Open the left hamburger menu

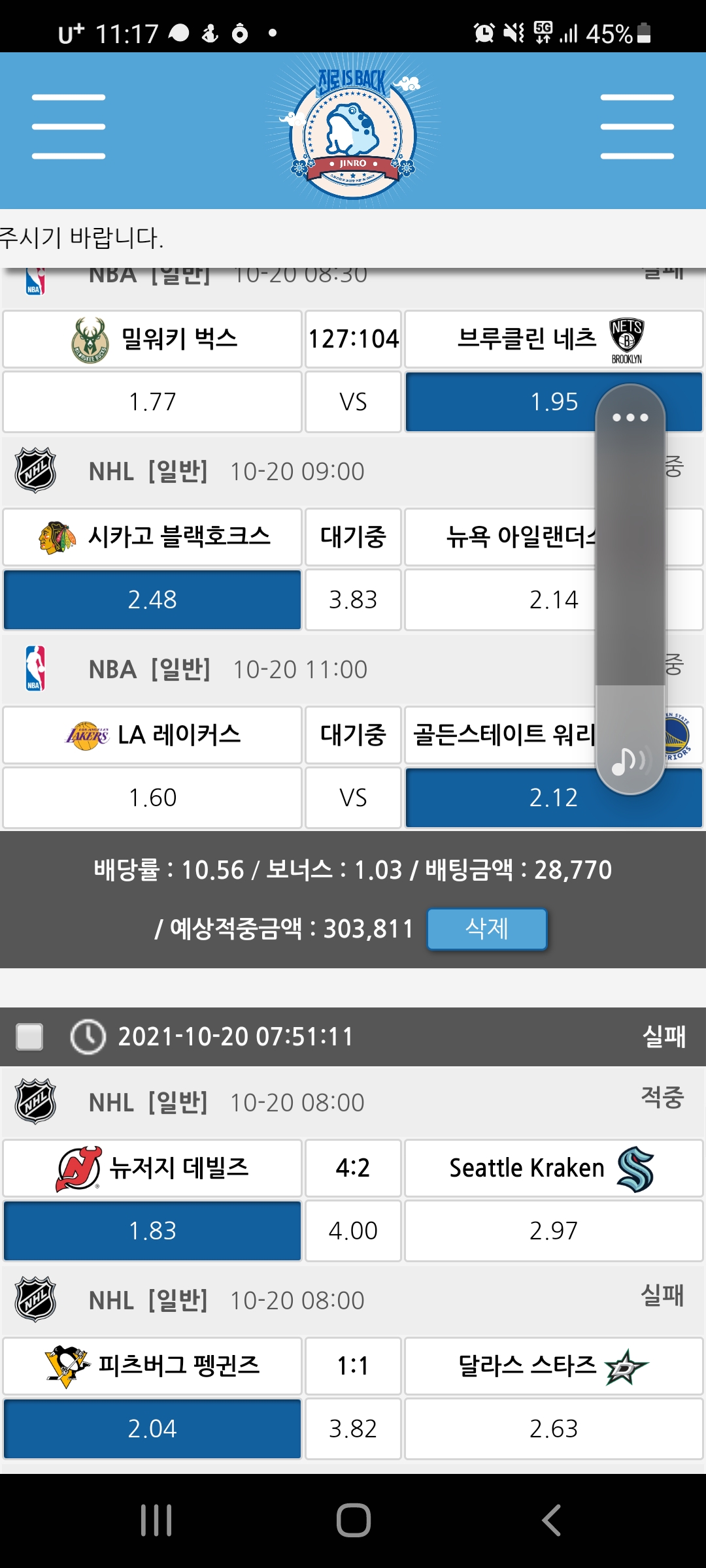pos(69,127)
